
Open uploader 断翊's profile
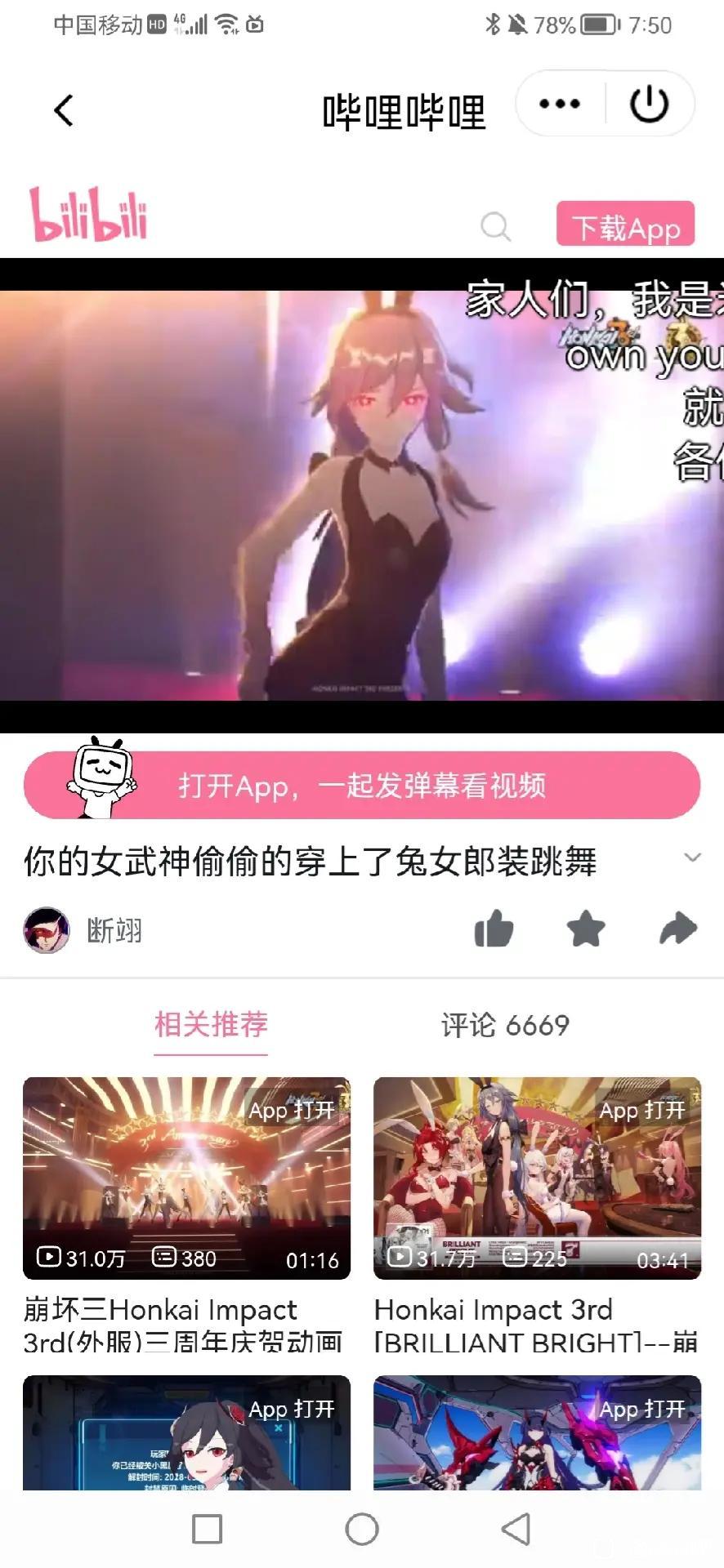(x=83, y=930)
